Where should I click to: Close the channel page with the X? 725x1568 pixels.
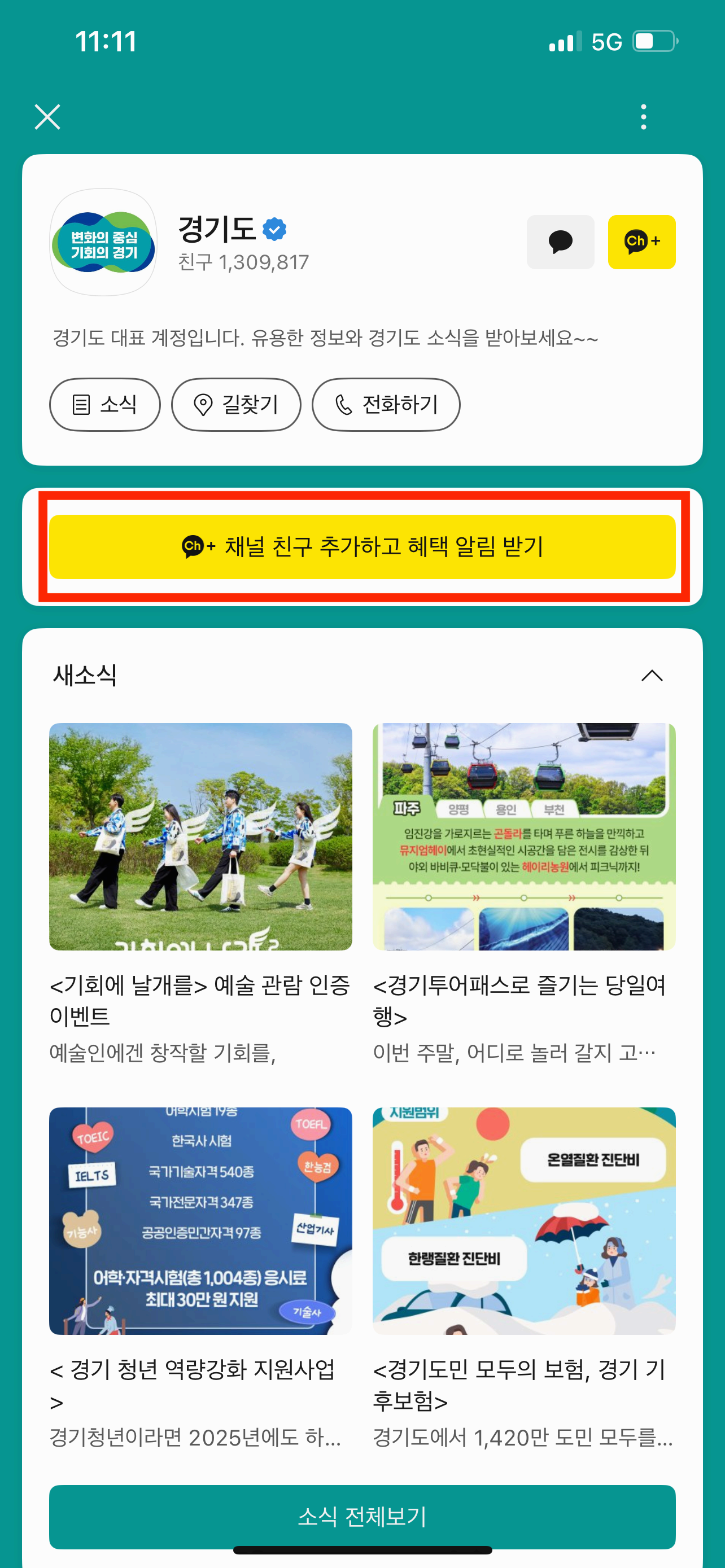pyautogui.click(x=47, y=117)
